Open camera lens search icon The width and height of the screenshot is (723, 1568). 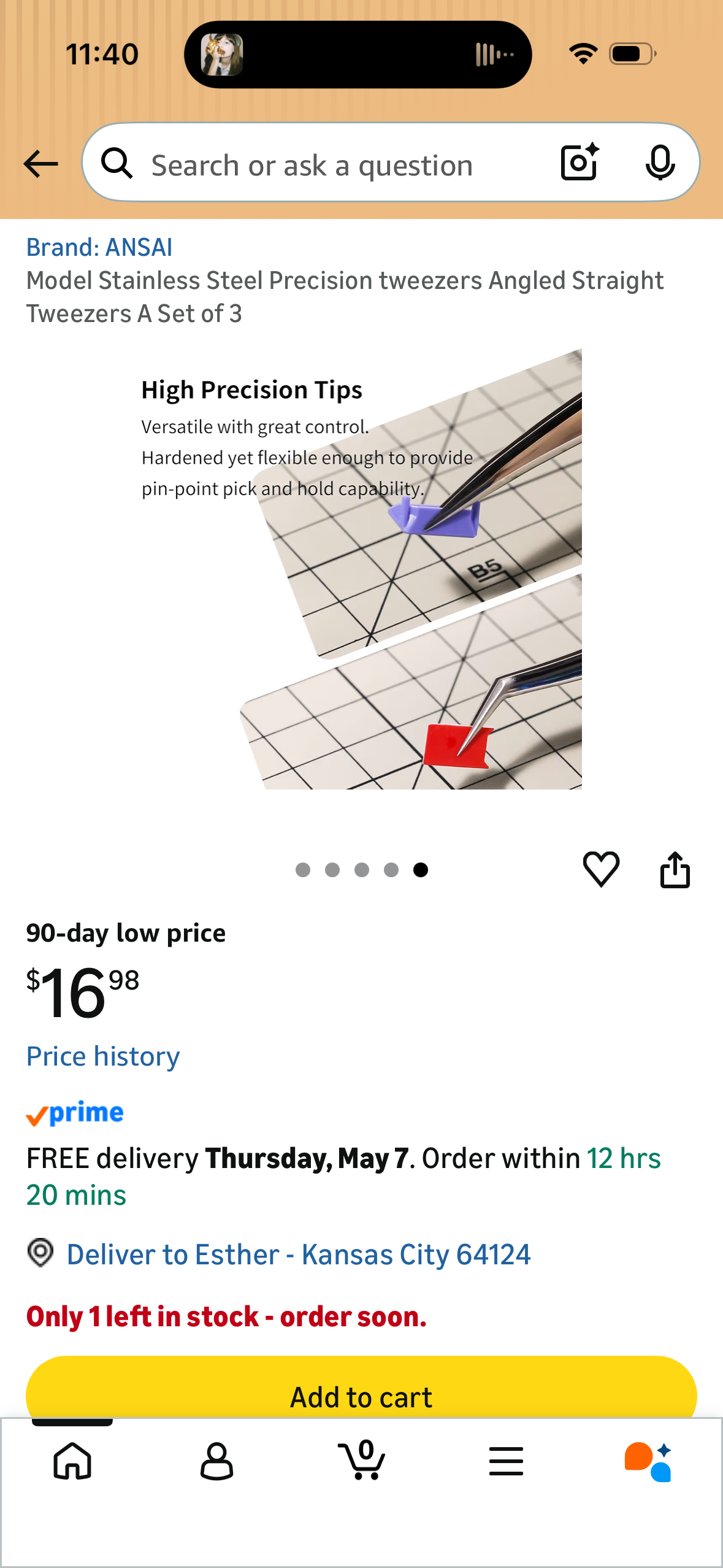(x=580, y=163)
